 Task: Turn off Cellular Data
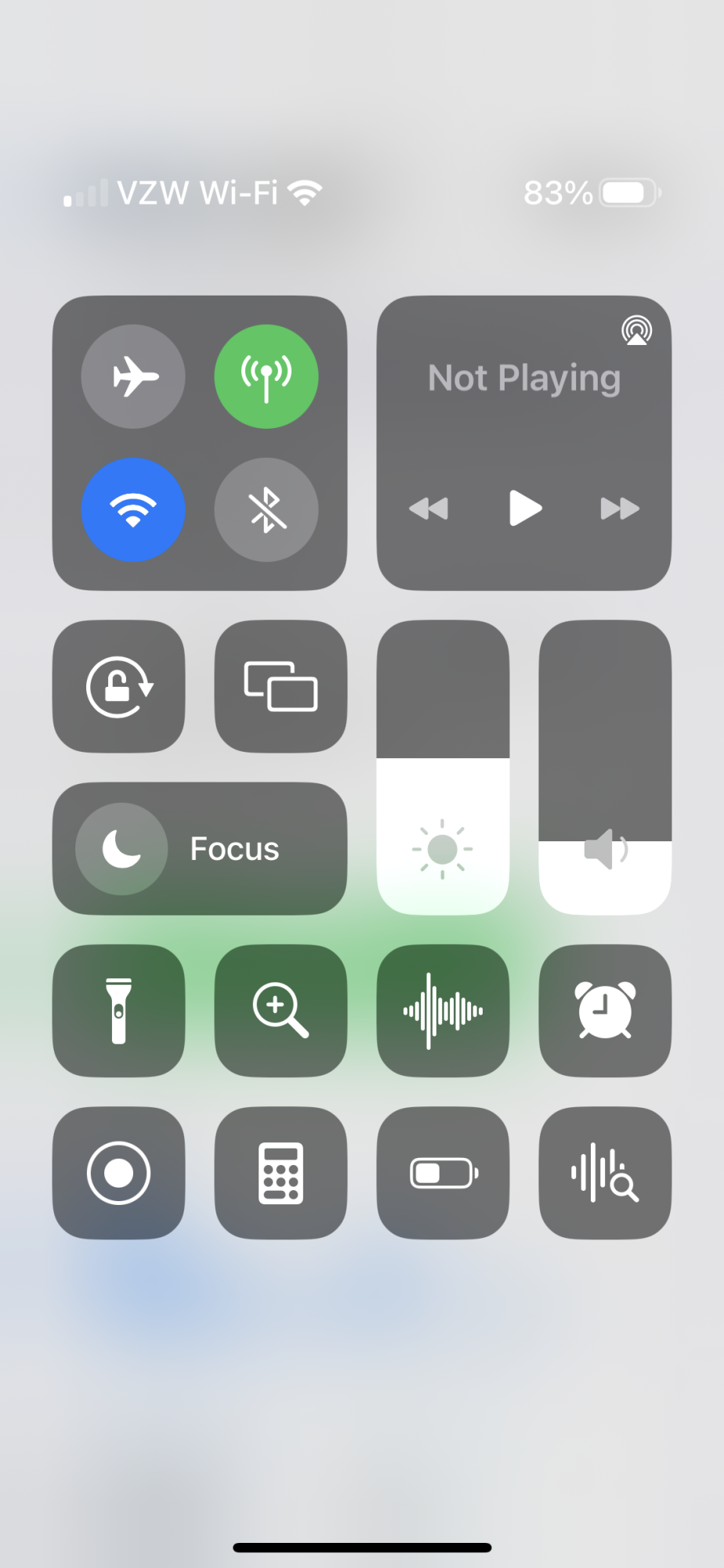click(x=266, y=376)
